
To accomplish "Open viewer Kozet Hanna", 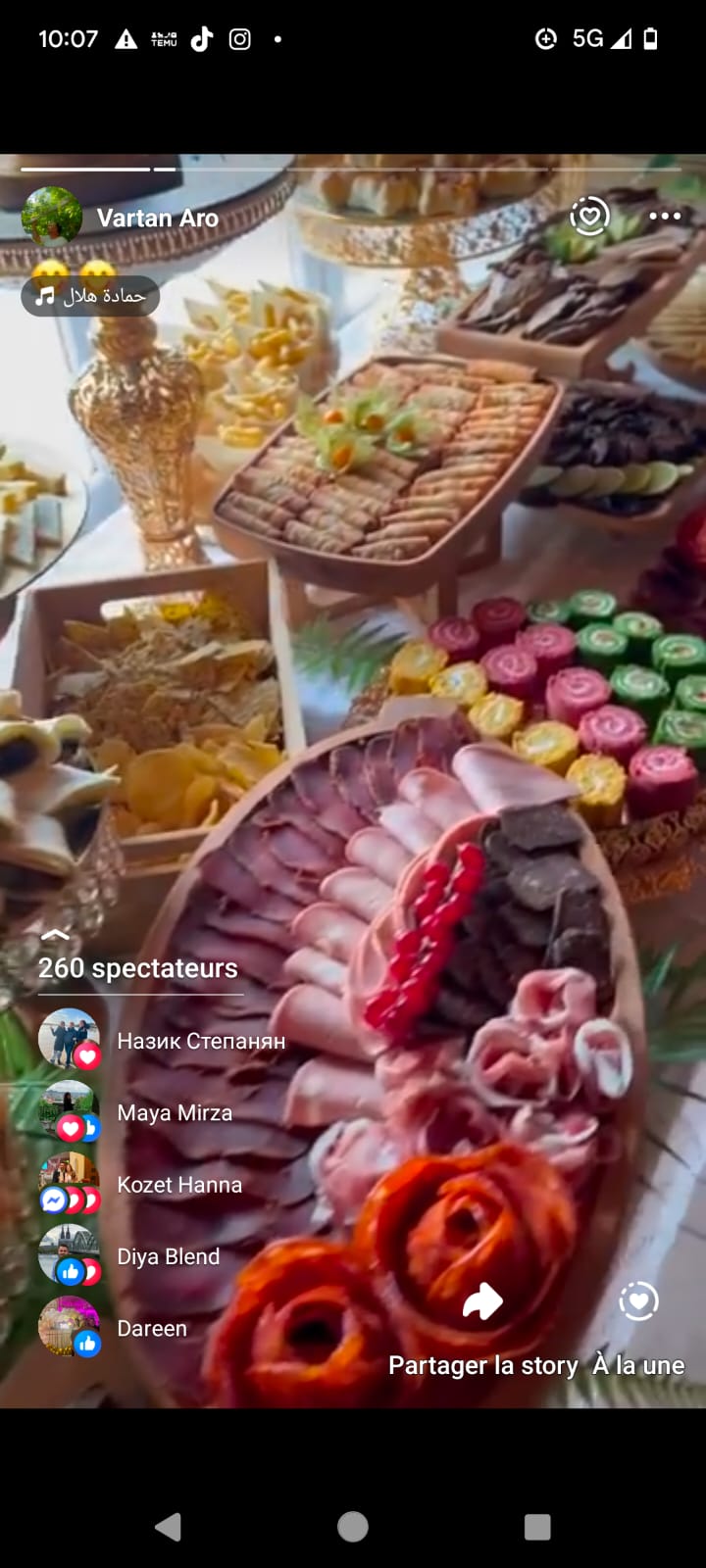I will click(178, 1185).
